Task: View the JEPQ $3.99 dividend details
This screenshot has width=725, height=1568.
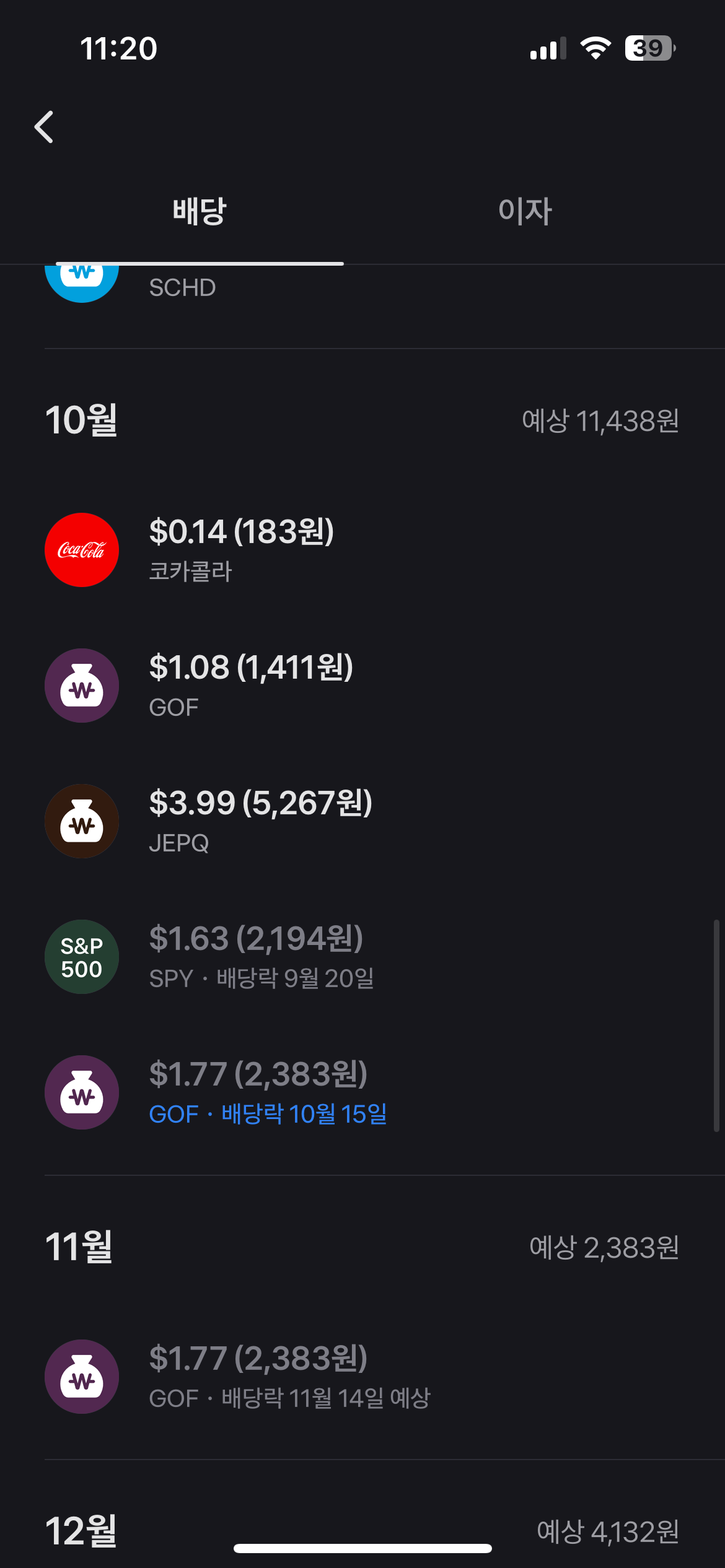Action: pyautogui.click(x=362, y=821)
